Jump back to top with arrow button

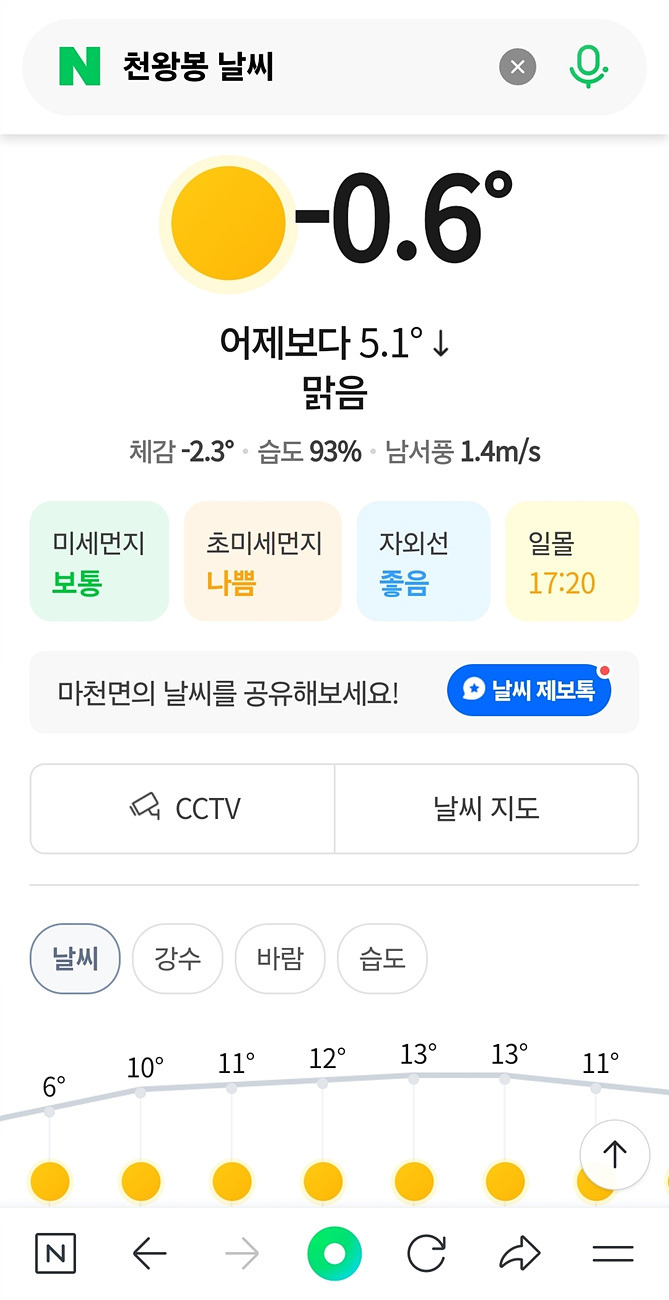(x=614, y=1155)
